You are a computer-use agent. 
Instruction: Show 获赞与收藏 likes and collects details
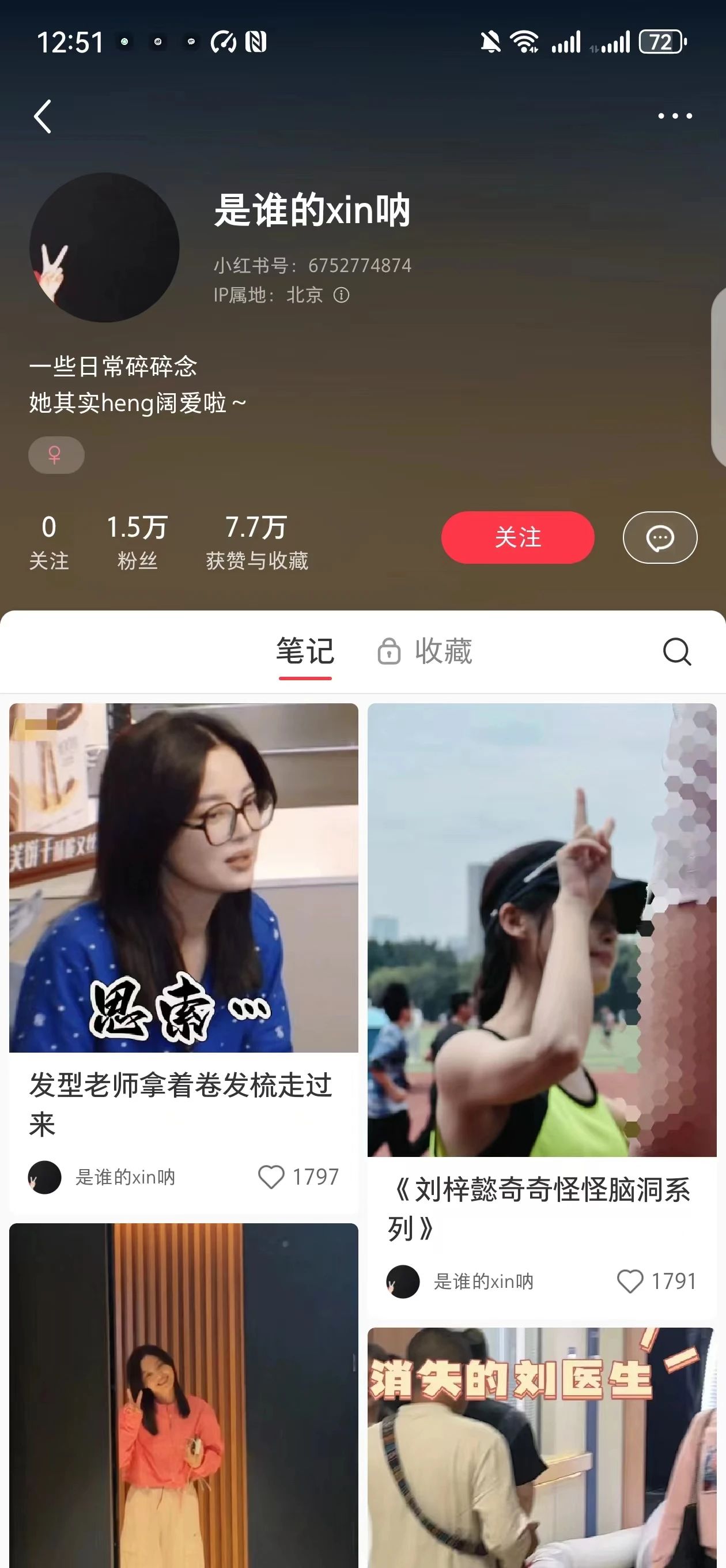coord(256,542)
